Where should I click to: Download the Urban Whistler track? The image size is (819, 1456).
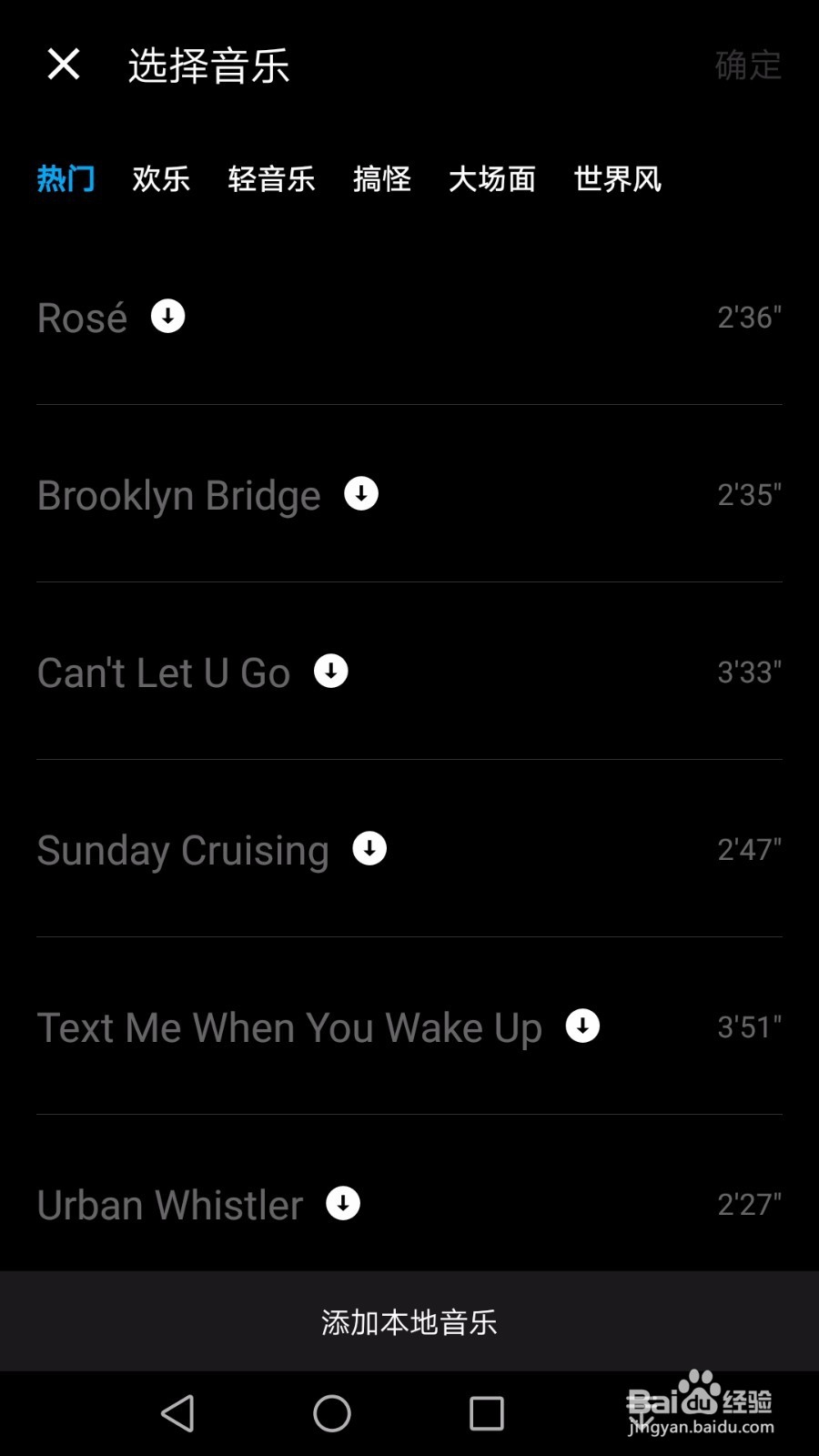(x=343, y=1204)
